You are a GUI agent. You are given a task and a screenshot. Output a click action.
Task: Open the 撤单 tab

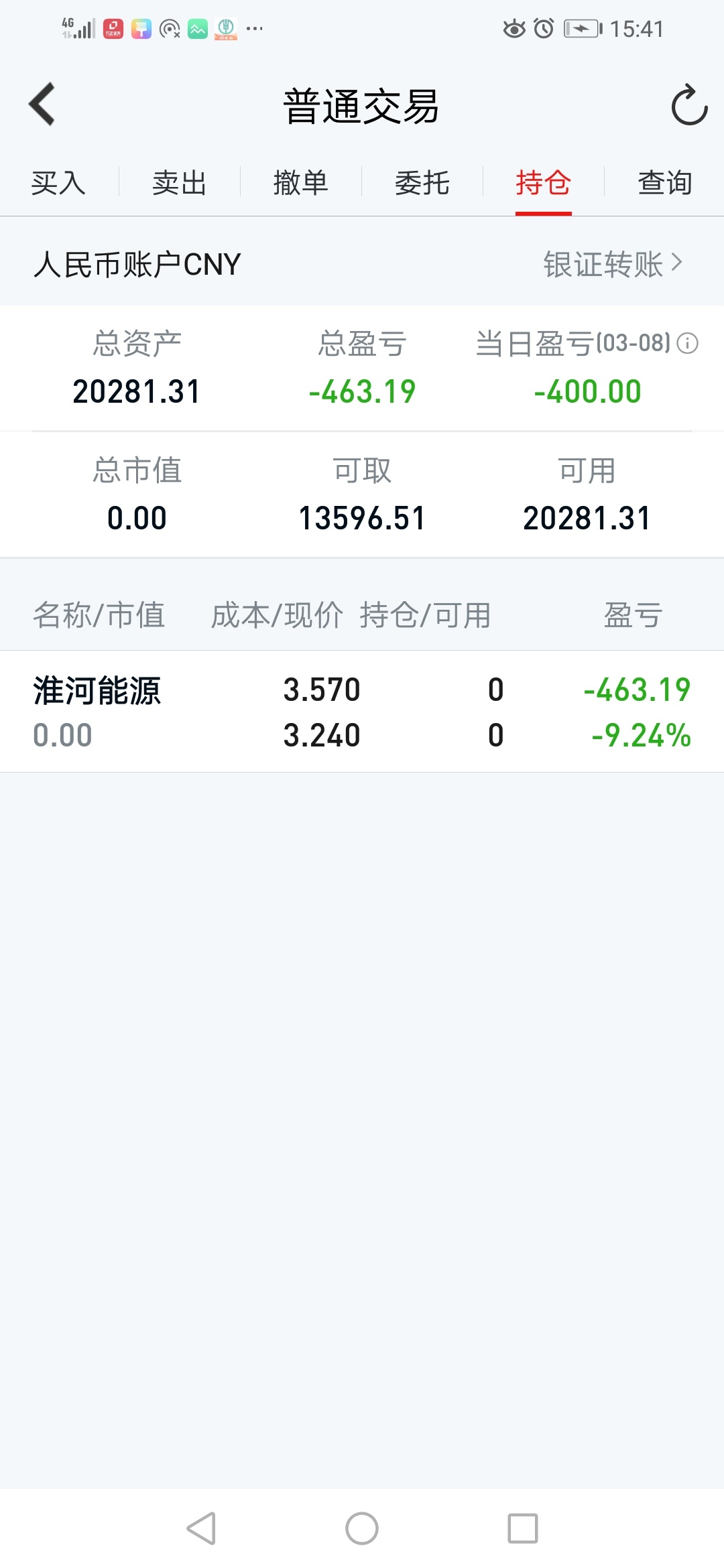coord(300,183)
